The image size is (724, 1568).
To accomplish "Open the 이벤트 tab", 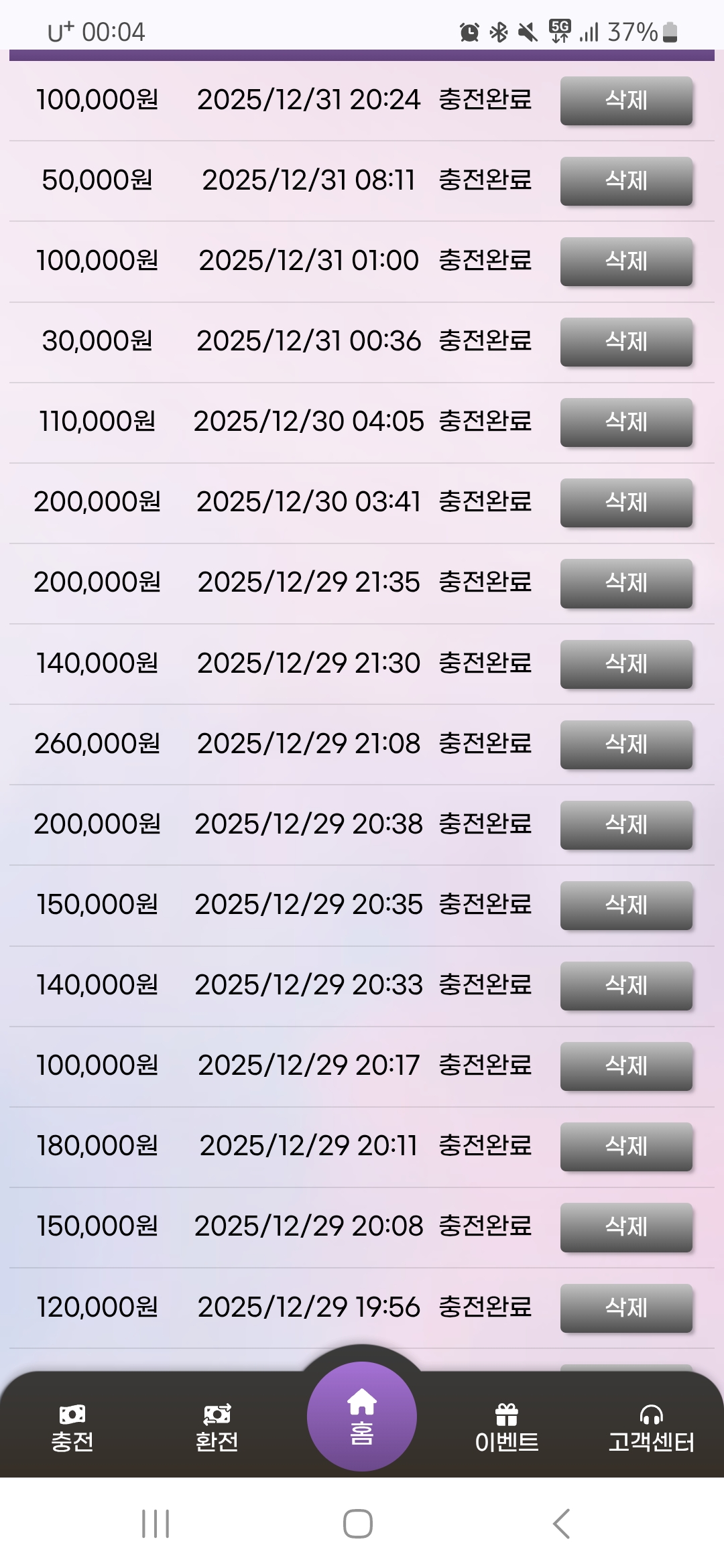I will point(507,1429).
